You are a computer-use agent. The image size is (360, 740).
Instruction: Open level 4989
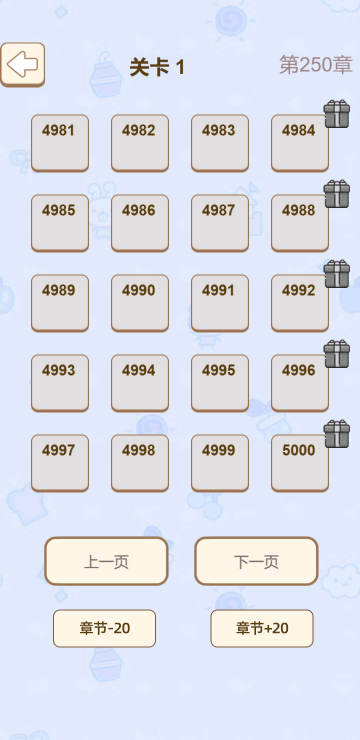[60, 303]
